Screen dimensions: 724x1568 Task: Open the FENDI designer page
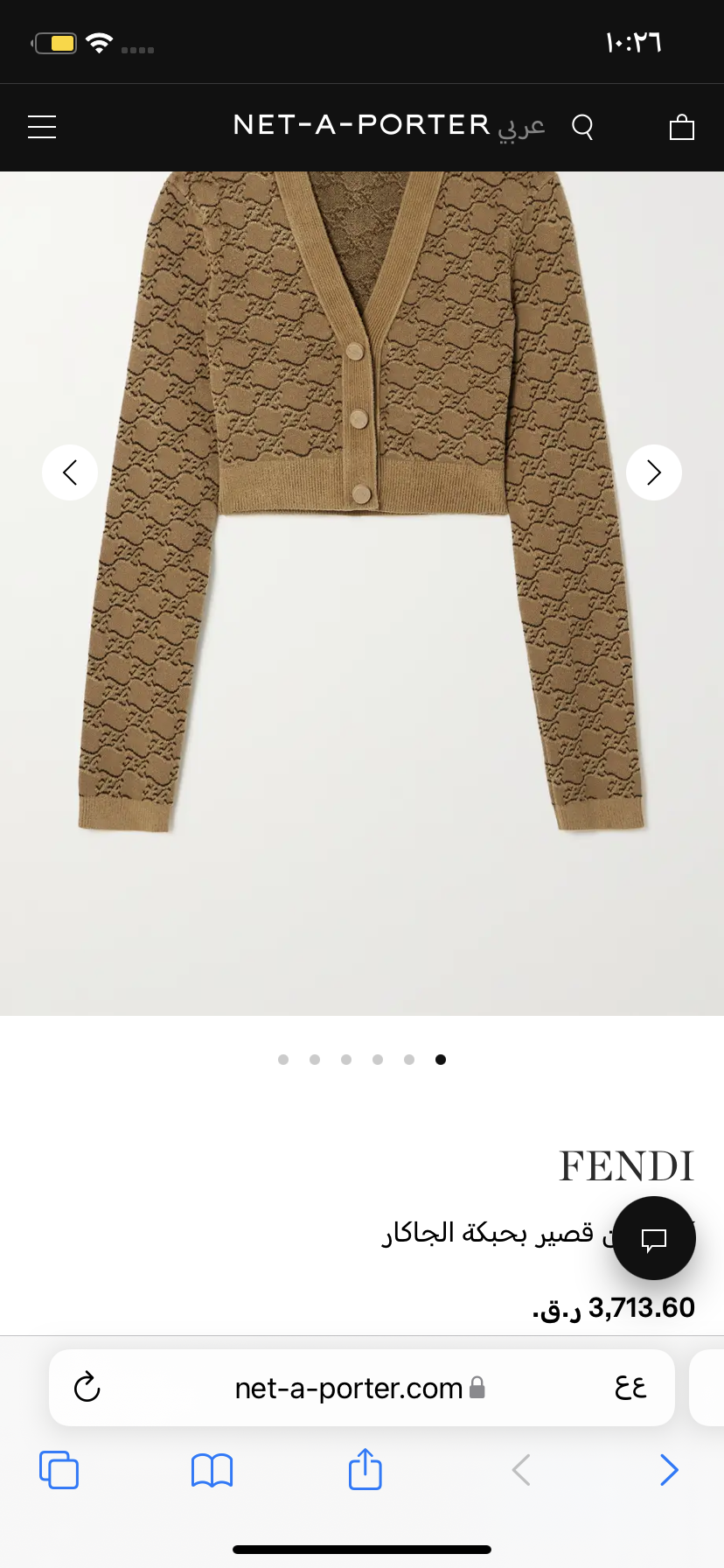tap(626, 1166)
